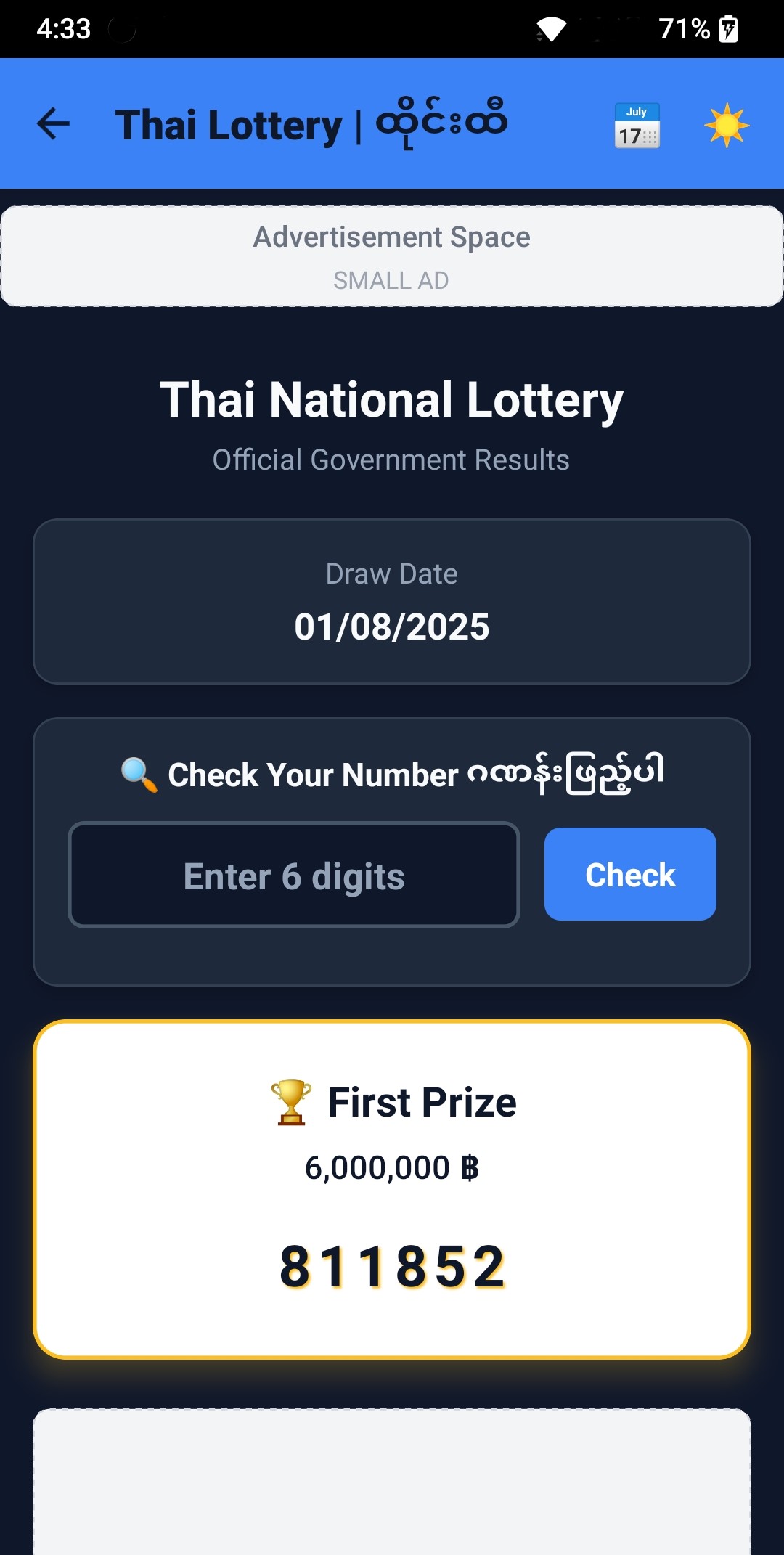The image size is (784, 1555).
Task: Hit the Check button
Action: (630, 874)
